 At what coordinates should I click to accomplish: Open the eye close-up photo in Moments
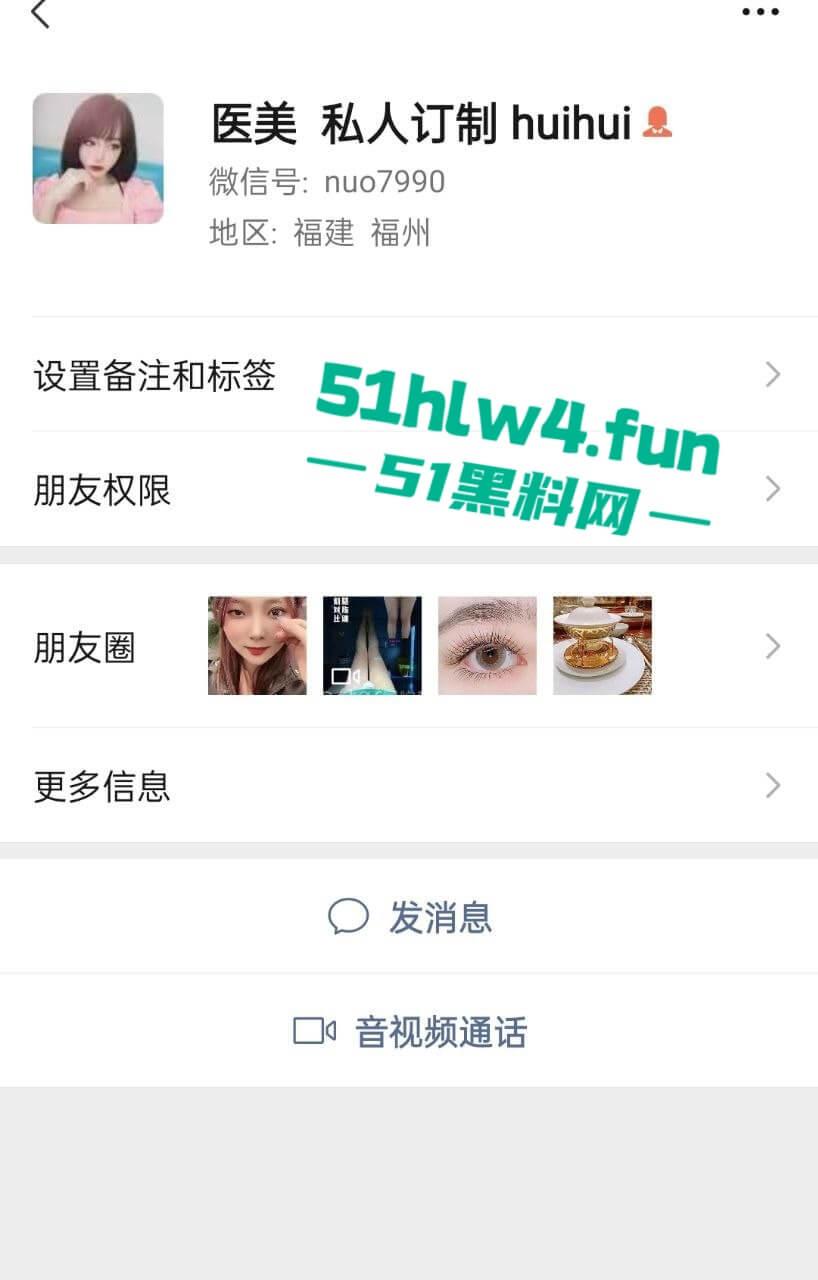(x=487, y=645)
